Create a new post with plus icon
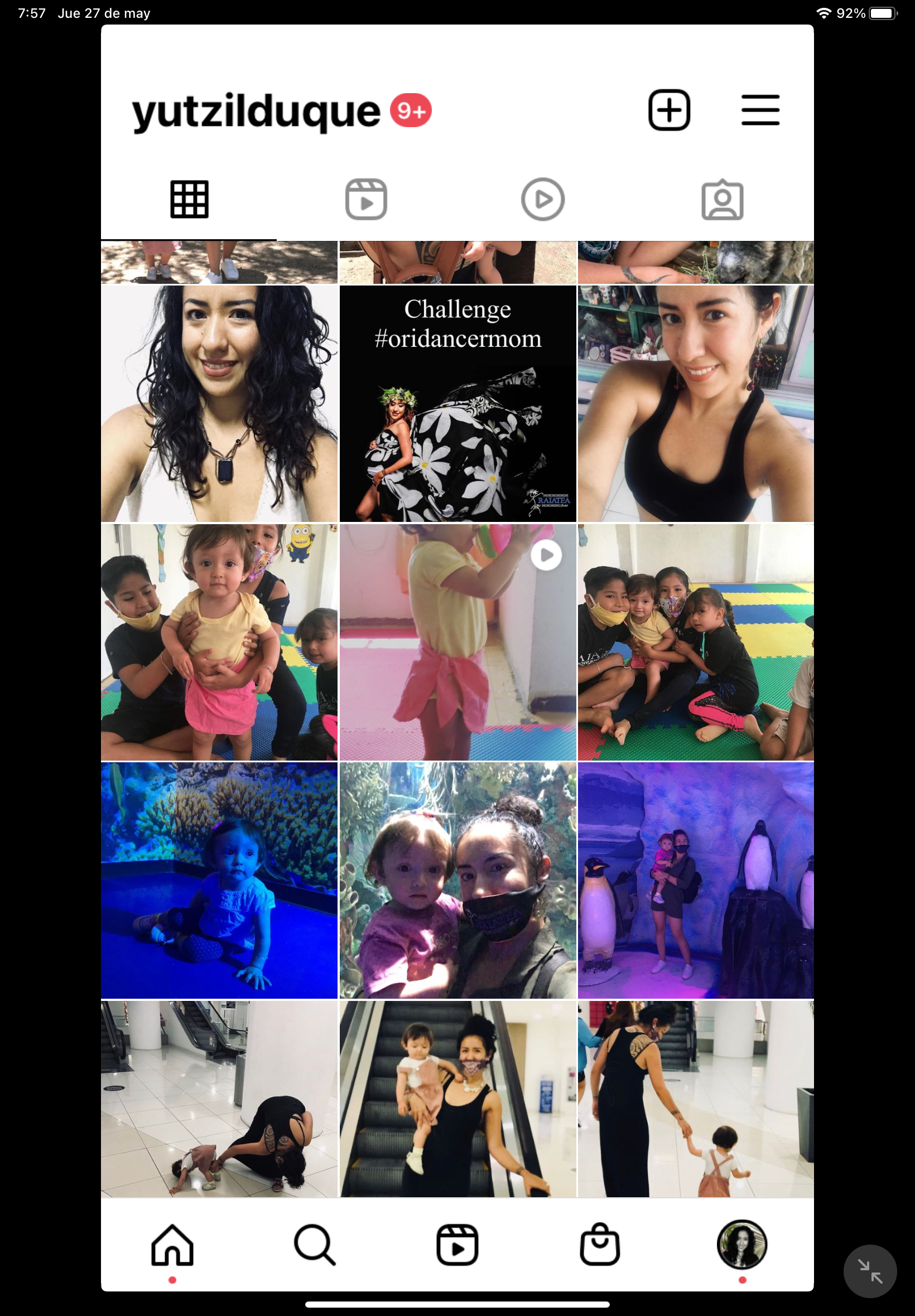The height and width of the screenshot is (1316, 915). (668, 110)
